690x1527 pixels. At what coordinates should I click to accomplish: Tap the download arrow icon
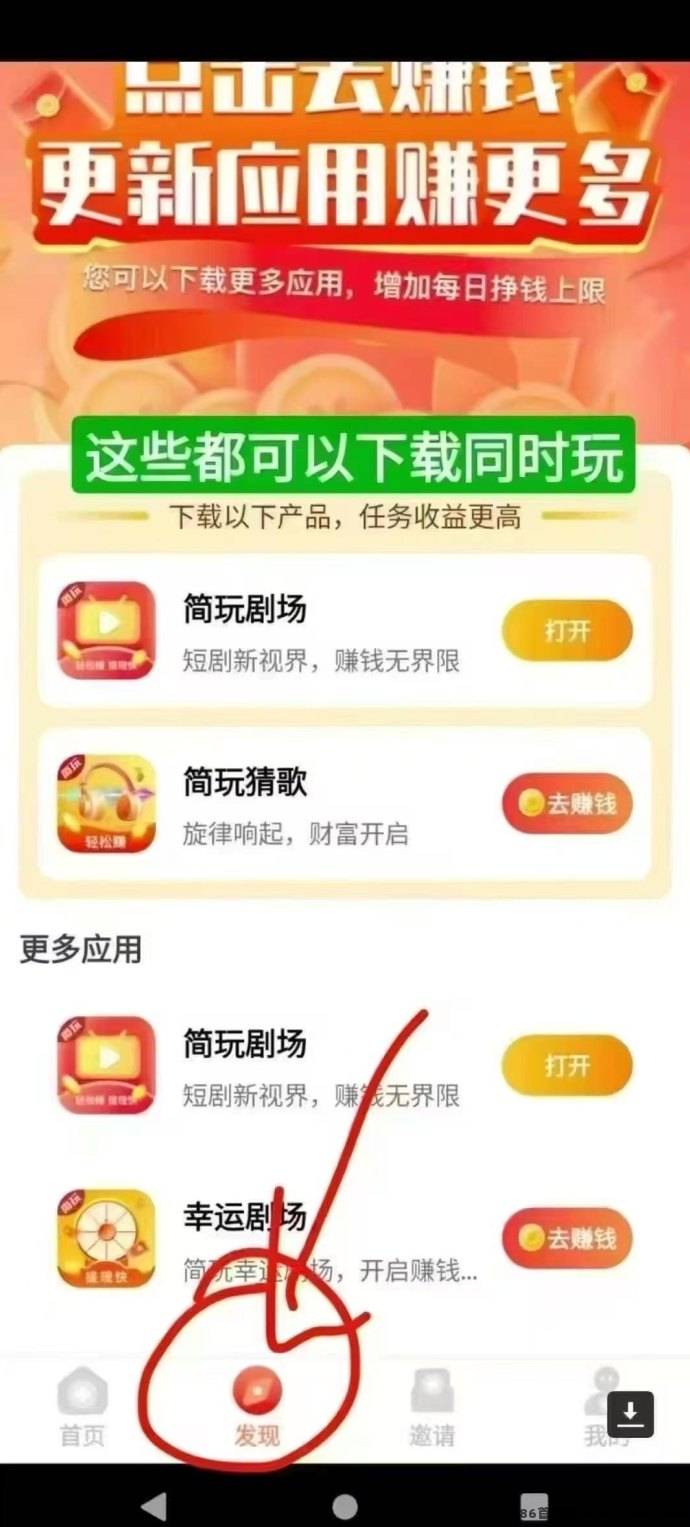(630, 1414)
